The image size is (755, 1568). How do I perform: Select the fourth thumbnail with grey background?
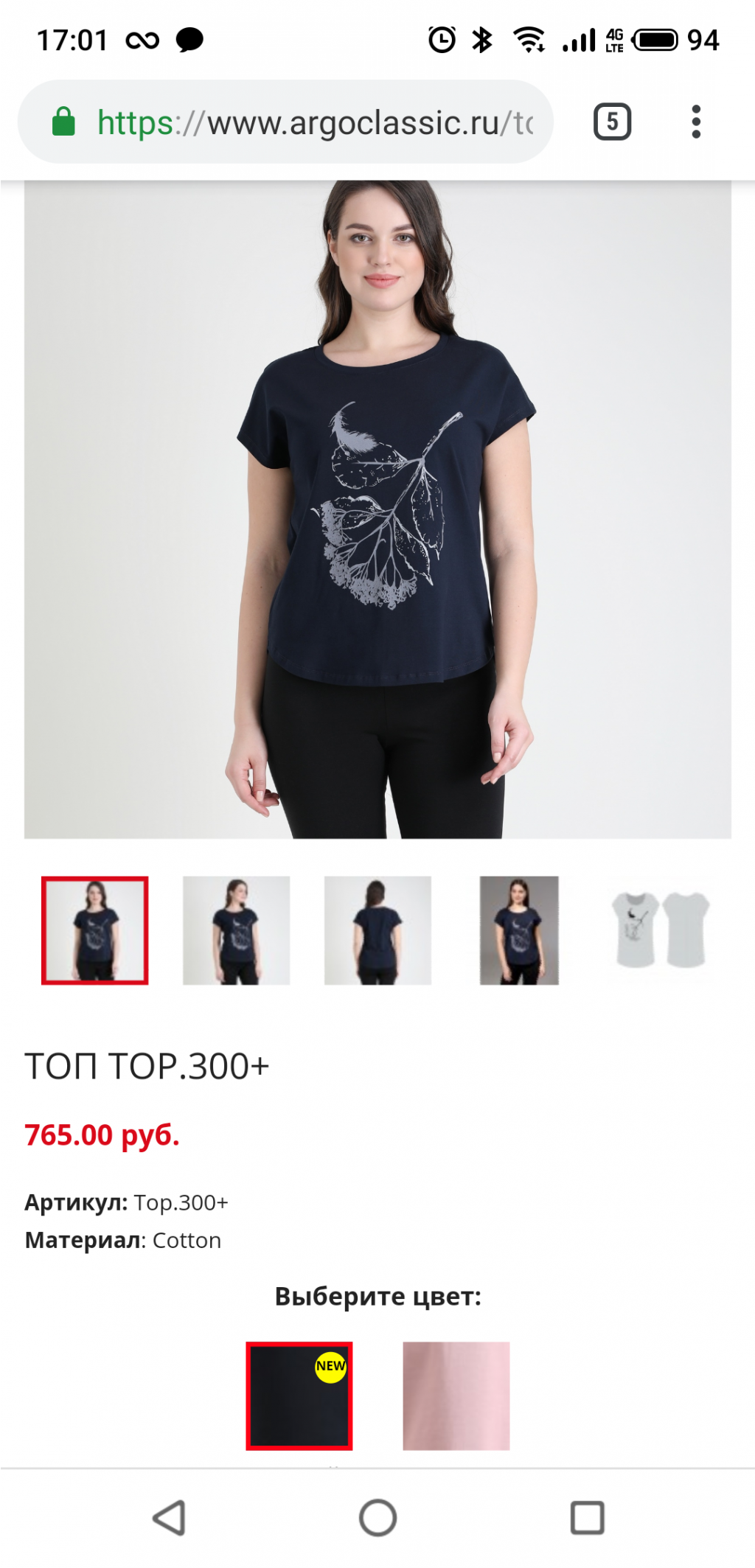[x=519, y=930]
